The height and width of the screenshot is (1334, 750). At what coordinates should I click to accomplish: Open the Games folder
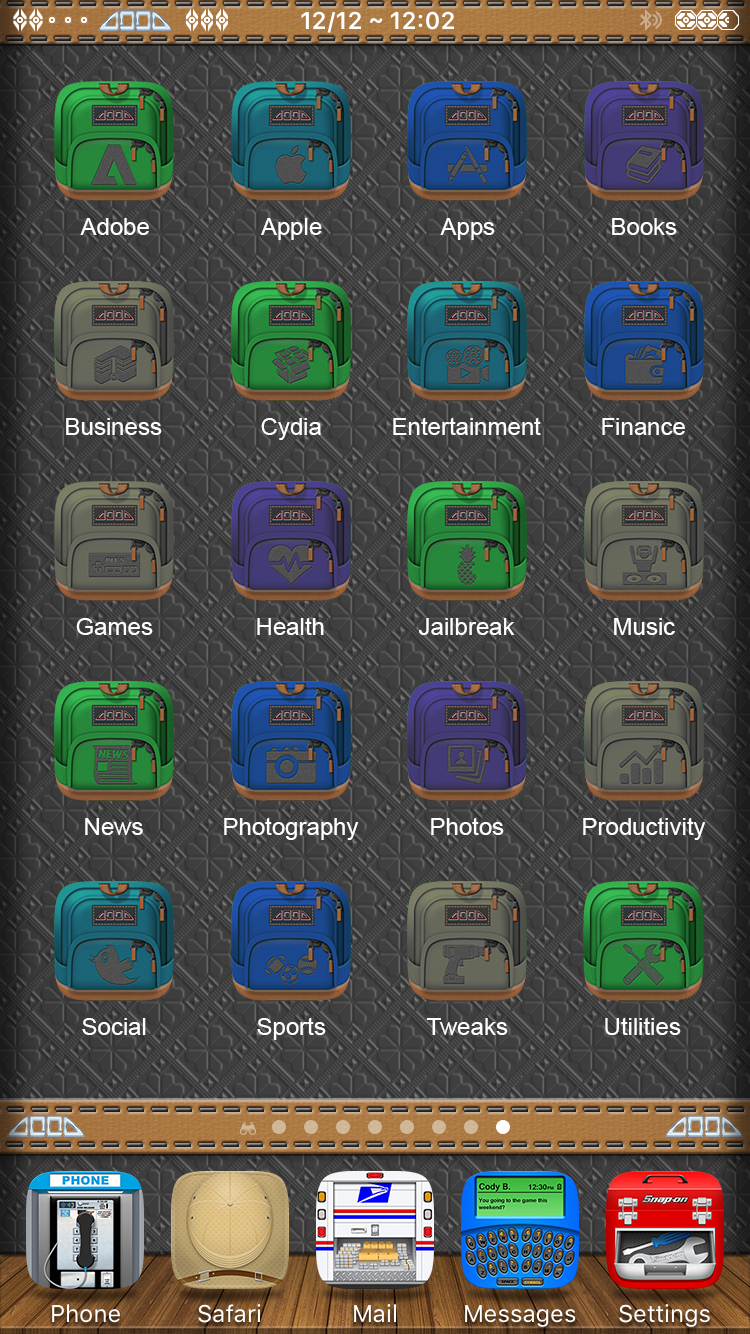tap(114, 541)
